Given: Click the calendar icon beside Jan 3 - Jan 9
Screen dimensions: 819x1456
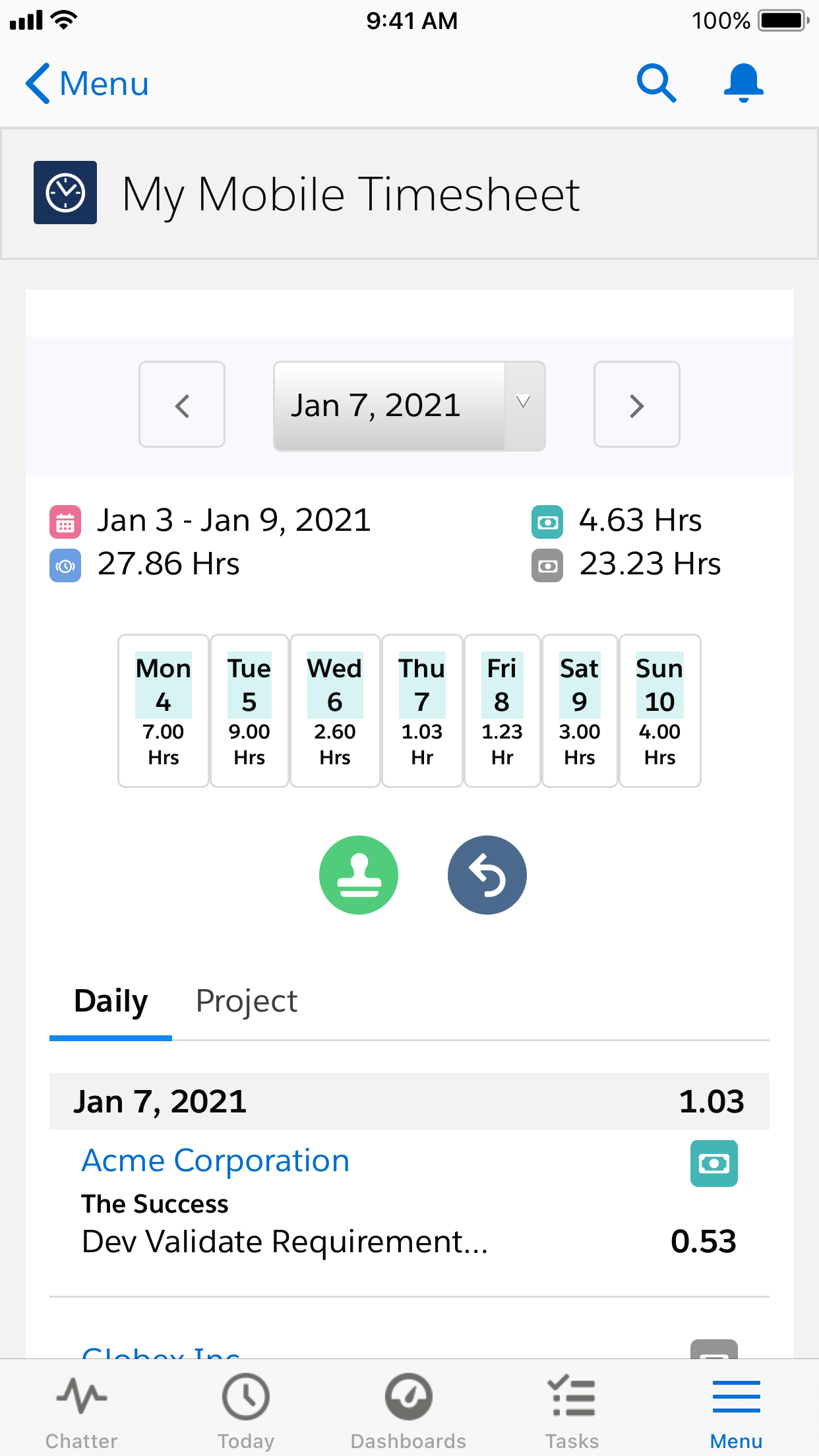Looking at the screenshot, I should [65, 522].
